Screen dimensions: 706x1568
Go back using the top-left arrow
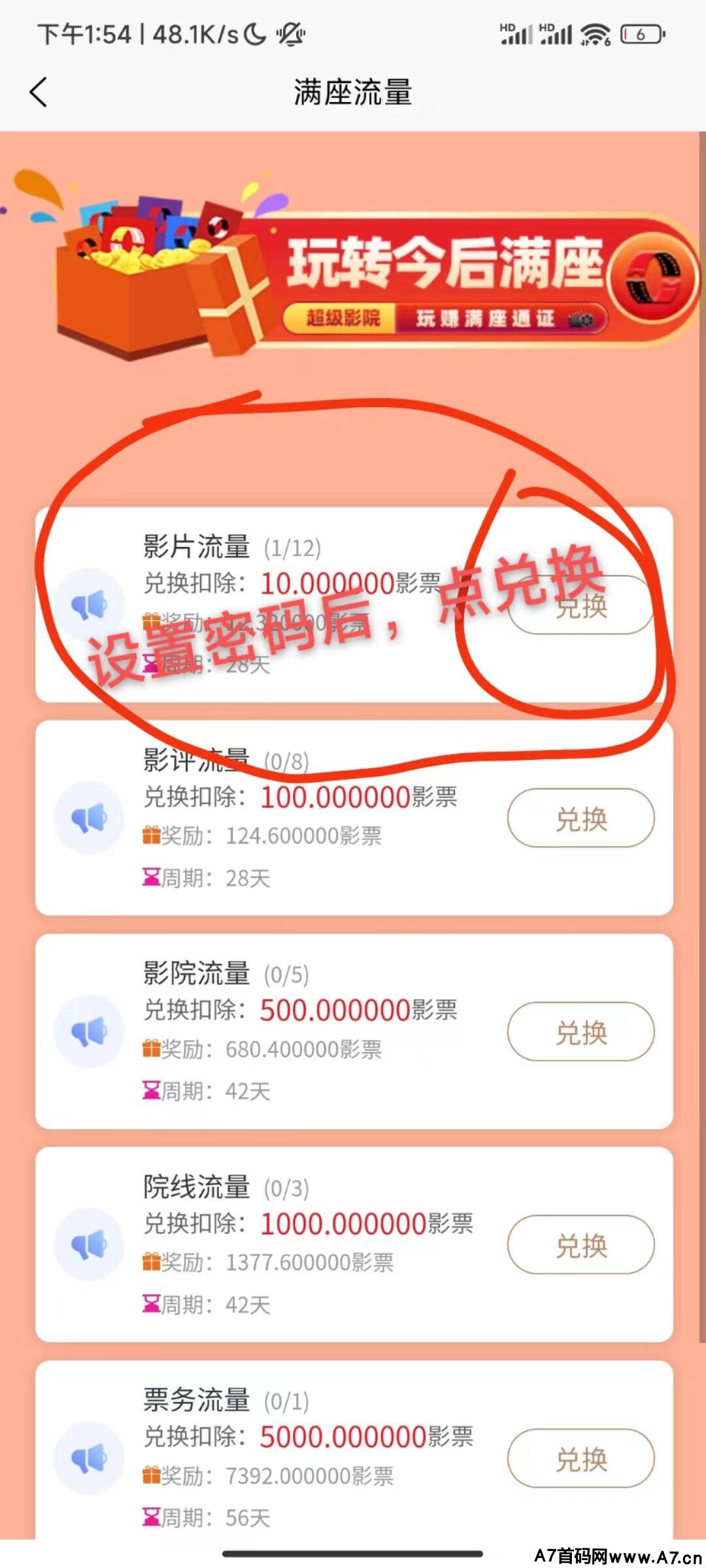click(39, 91)
